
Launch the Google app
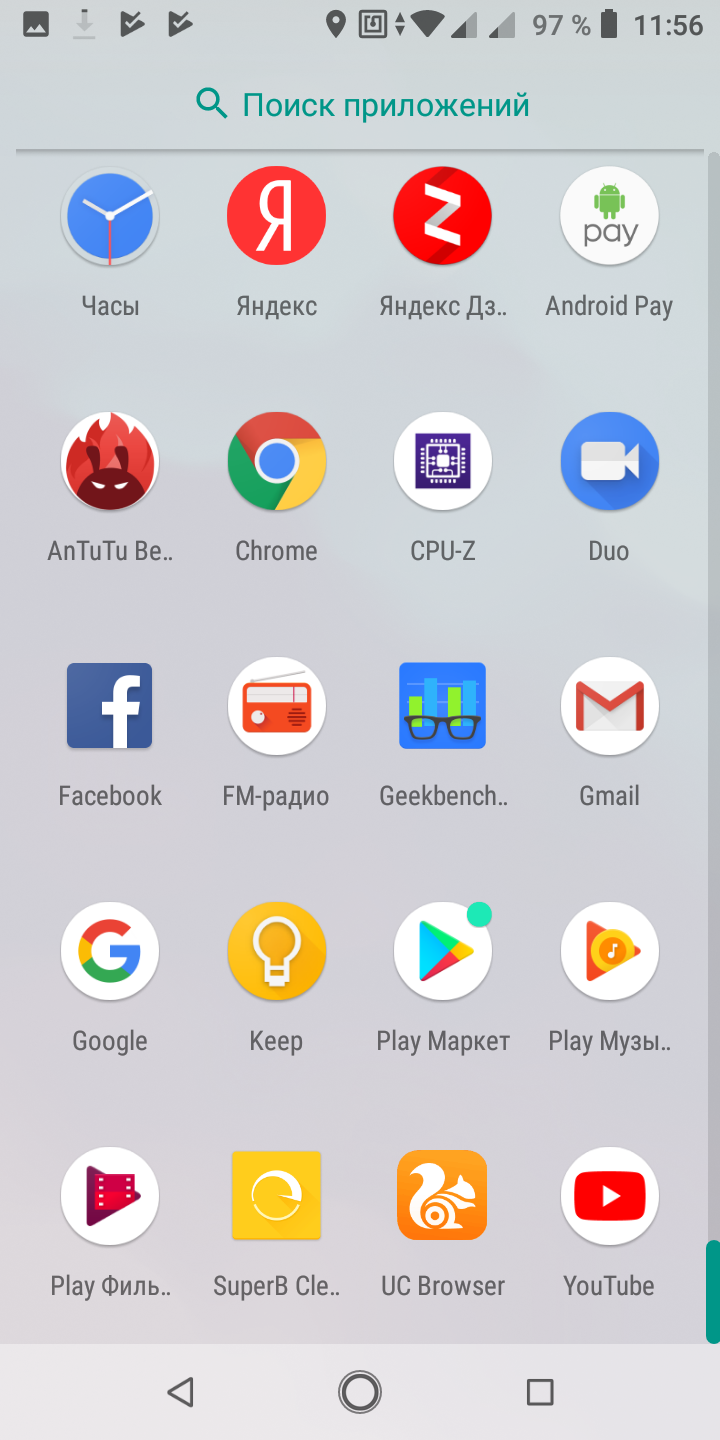point(110,951)
